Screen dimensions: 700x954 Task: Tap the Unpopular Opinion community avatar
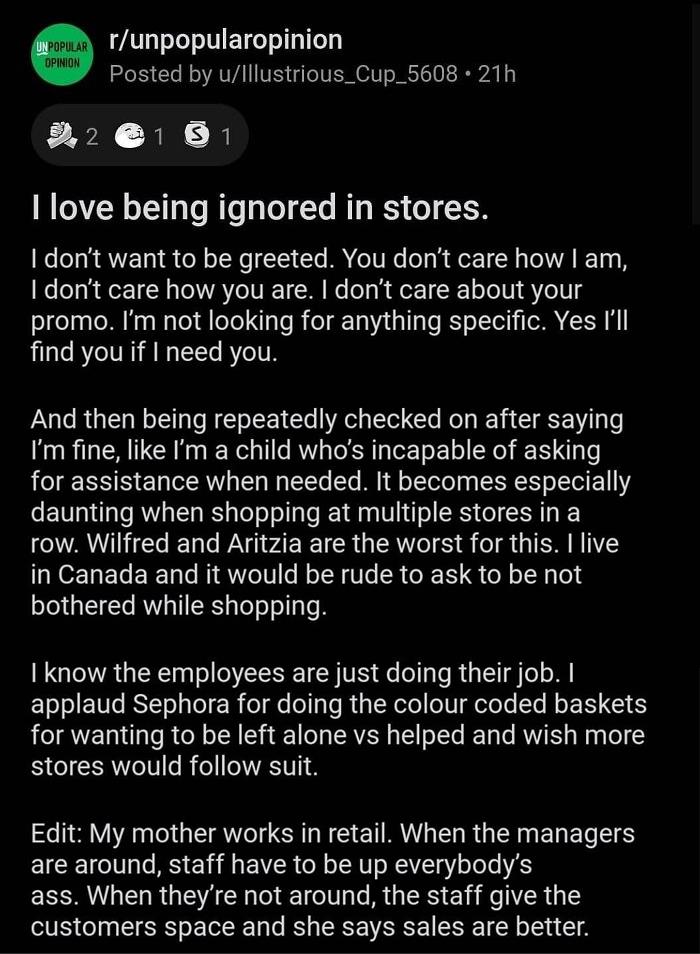coord(62,56)
